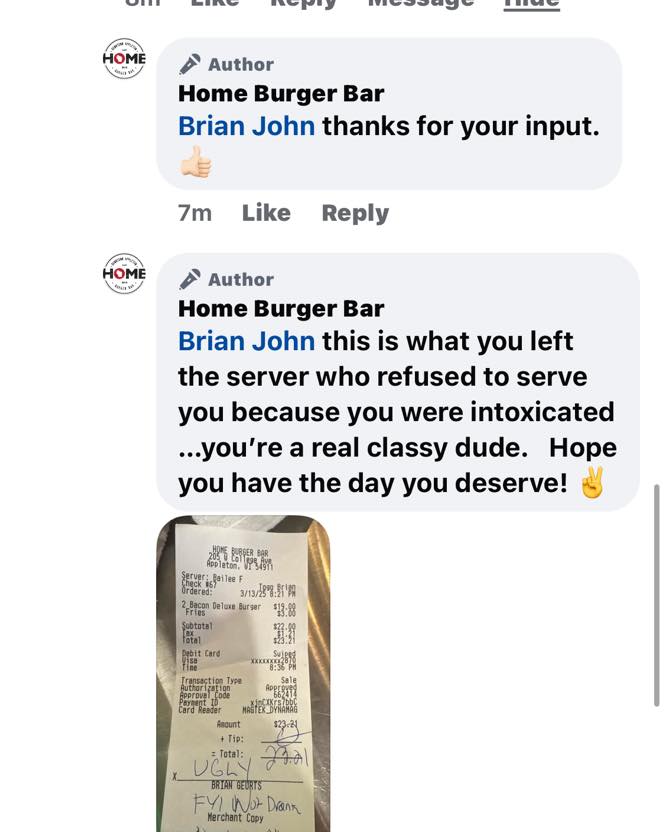Like the 'thanks for your input' comment
The width and height of the screenshot is (665, 832).
[266, 213]
